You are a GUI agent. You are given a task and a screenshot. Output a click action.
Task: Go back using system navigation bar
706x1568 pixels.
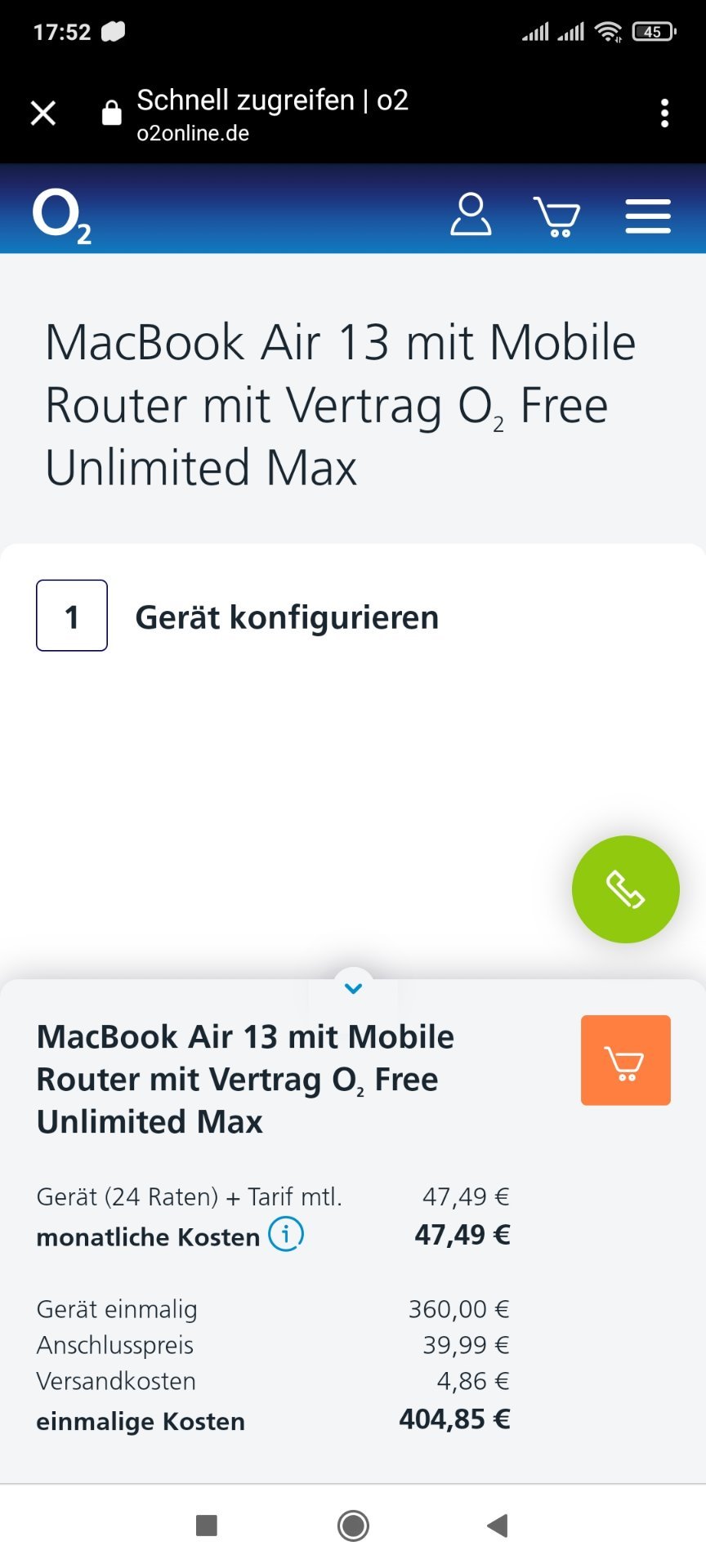point(498,1525)
